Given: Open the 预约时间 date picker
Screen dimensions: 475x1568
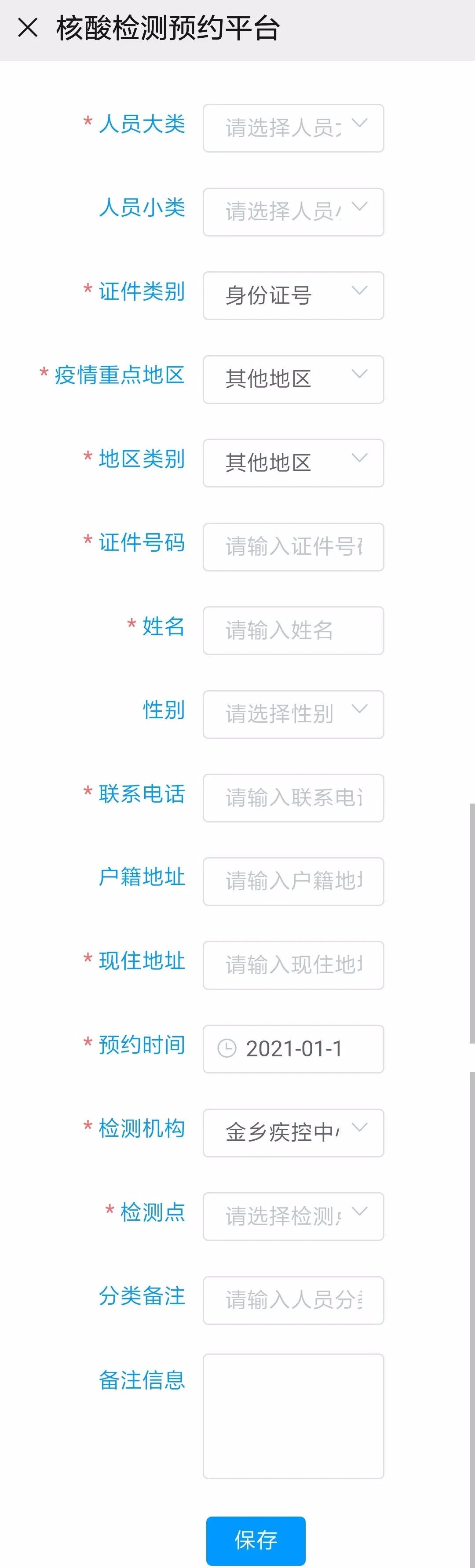Looking at the screenshot, I should click(293, 1049).
